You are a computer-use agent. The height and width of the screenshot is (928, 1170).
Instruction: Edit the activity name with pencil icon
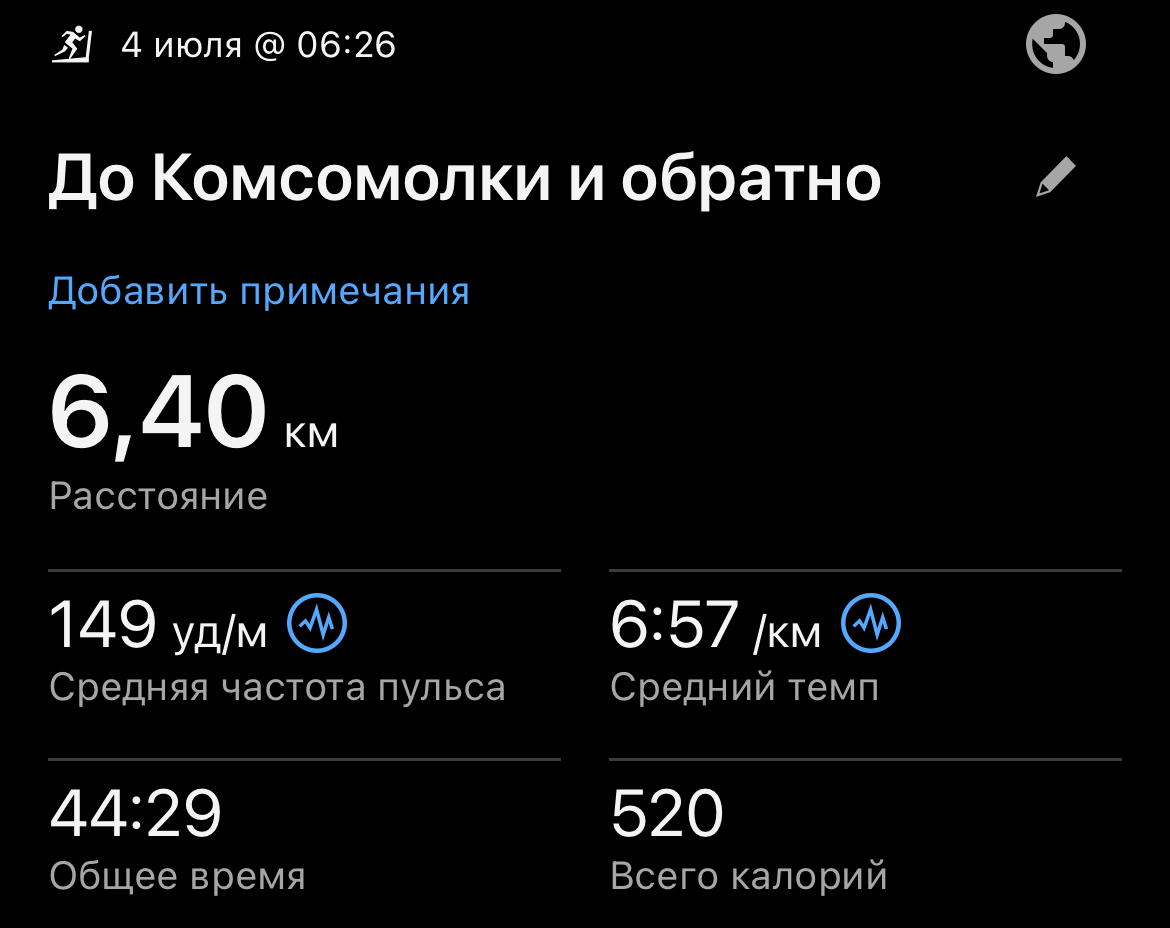pos(1055,178)
